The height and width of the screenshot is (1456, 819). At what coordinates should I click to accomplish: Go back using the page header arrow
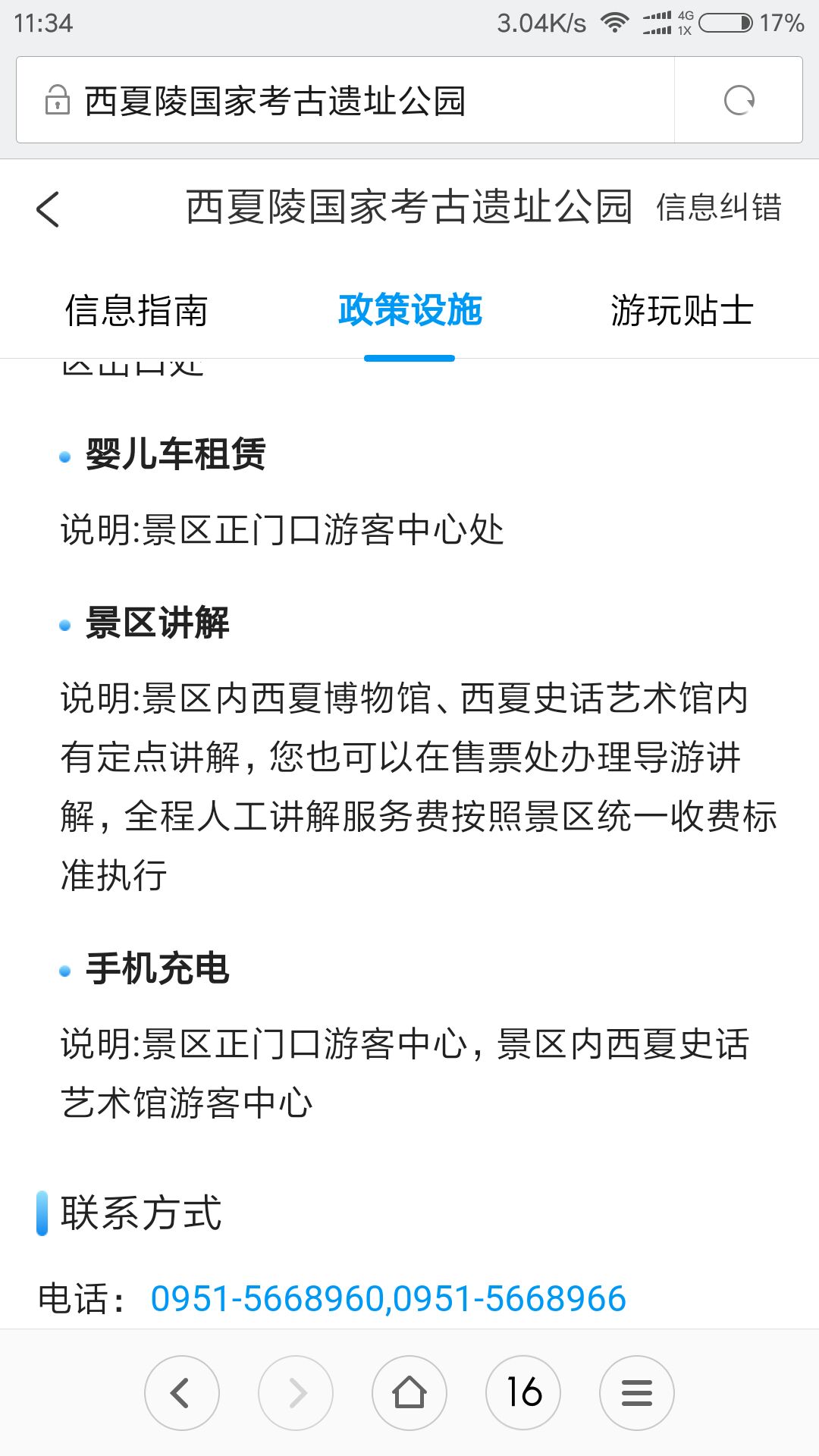click(48, 209)
